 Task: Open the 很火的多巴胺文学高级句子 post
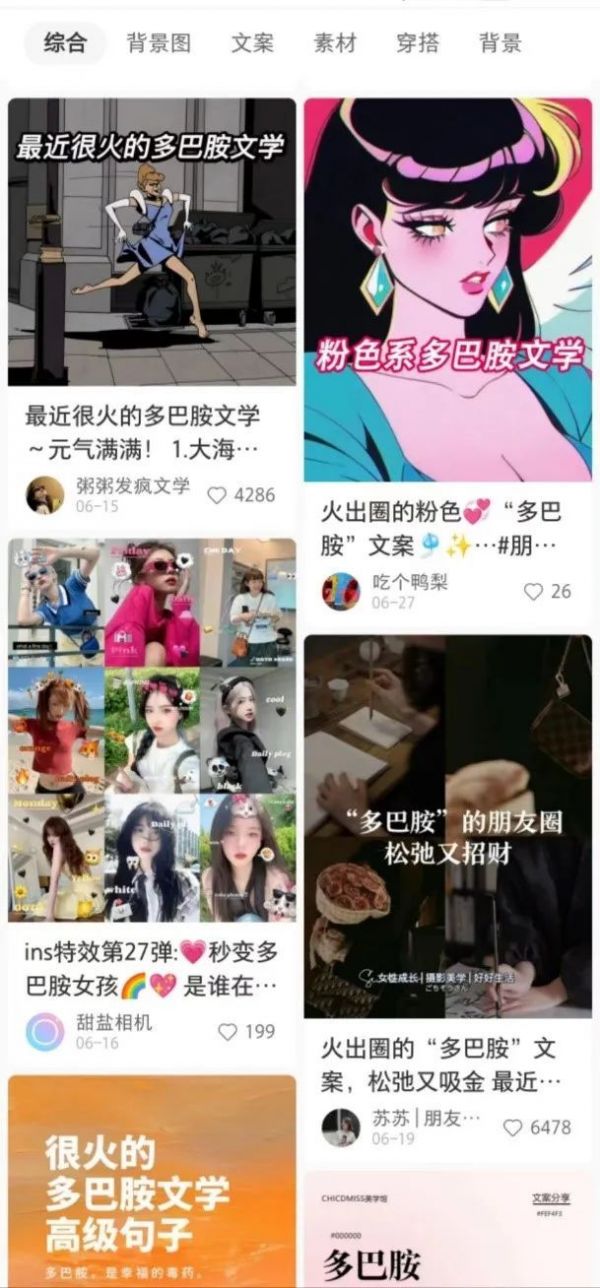(x=152, y=1180)
